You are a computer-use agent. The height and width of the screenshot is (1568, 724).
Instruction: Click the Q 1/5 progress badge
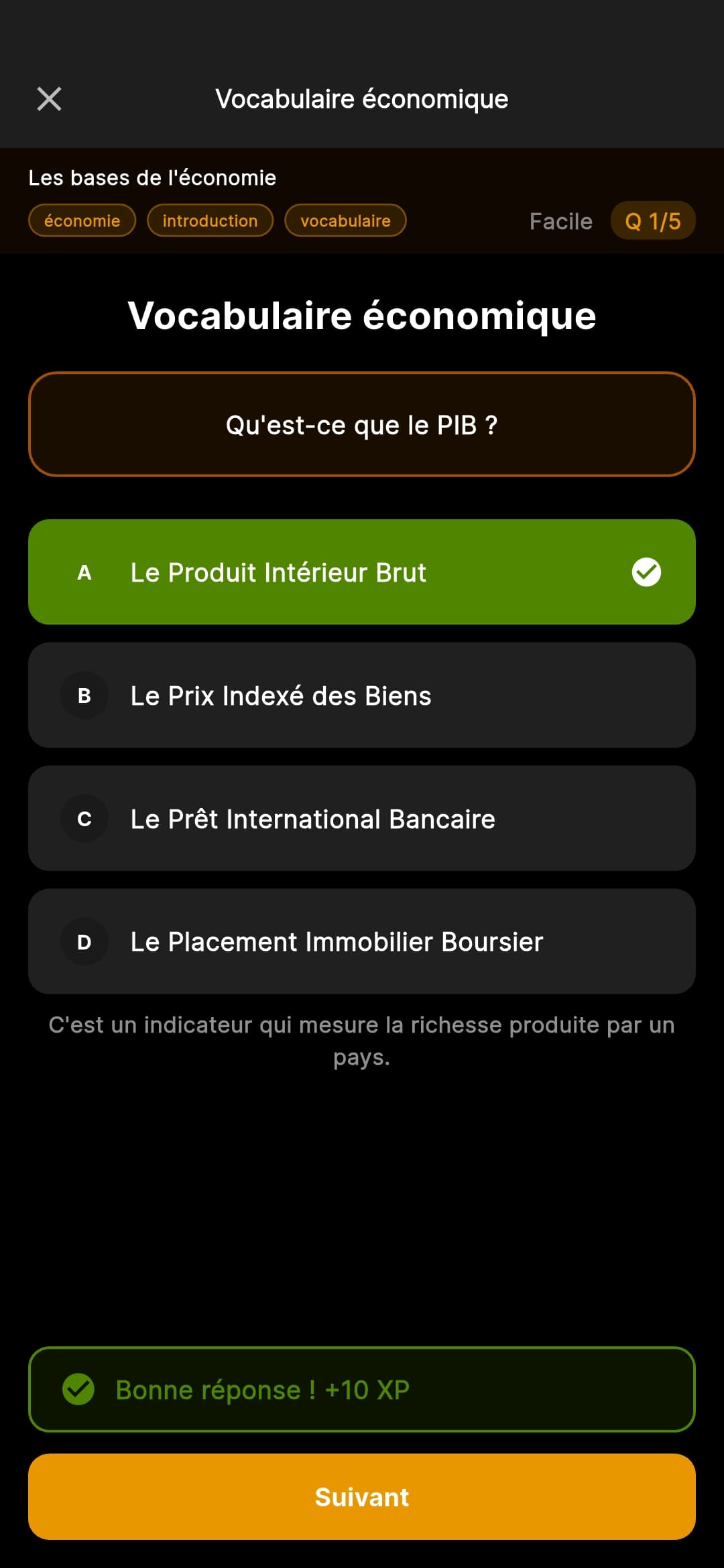click(x=653, y=220)
